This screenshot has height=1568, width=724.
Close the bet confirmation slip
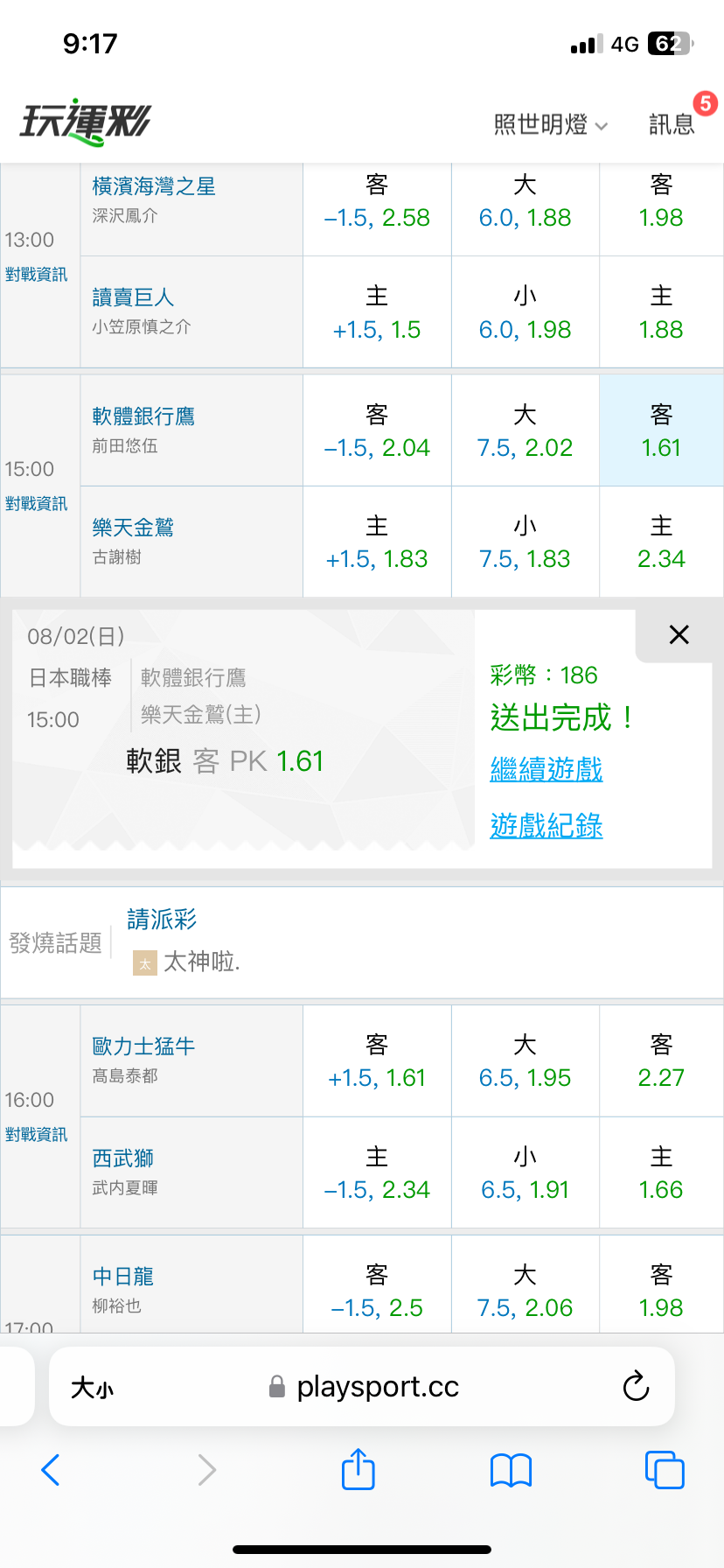click(679, 635)
